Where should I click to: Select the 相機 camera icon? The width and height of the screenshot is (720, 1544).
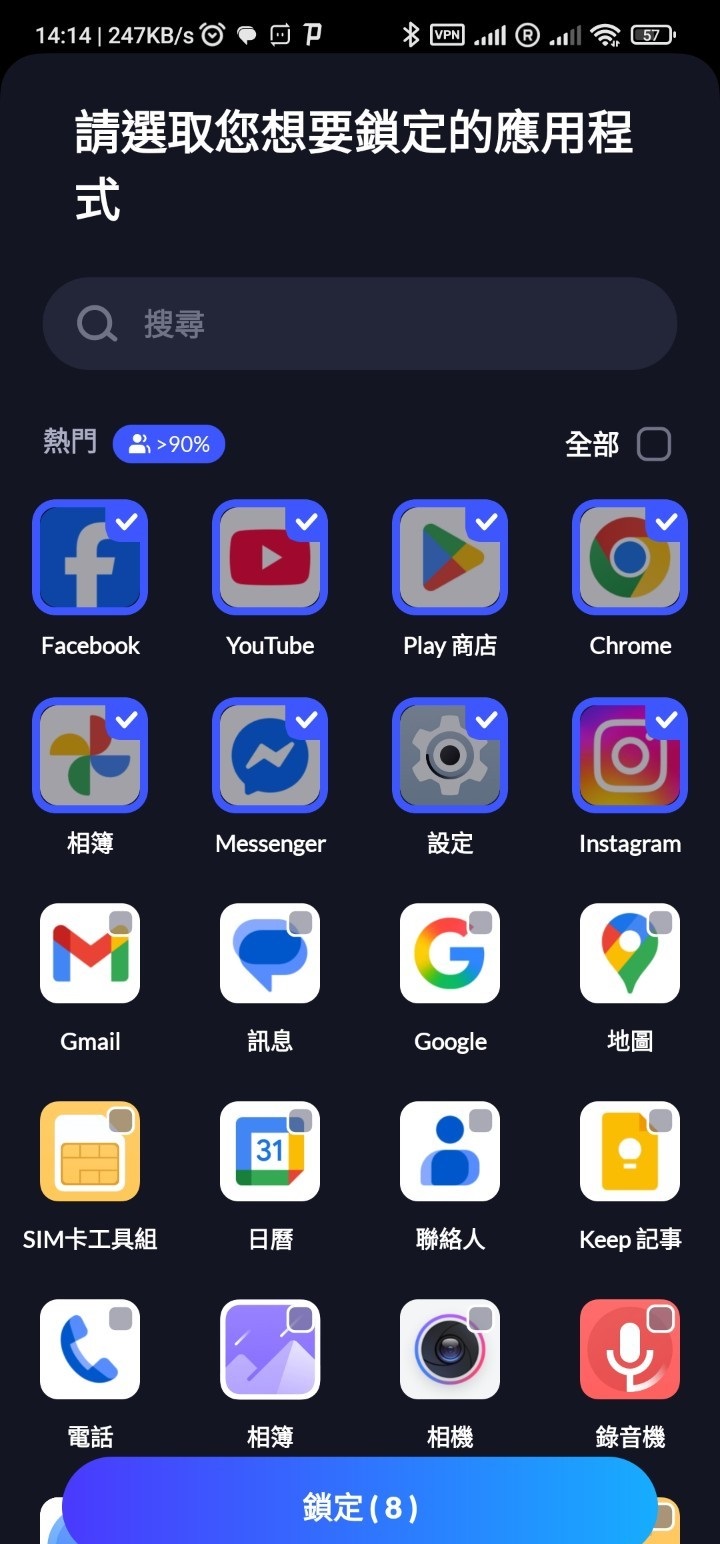point(450,1348)
